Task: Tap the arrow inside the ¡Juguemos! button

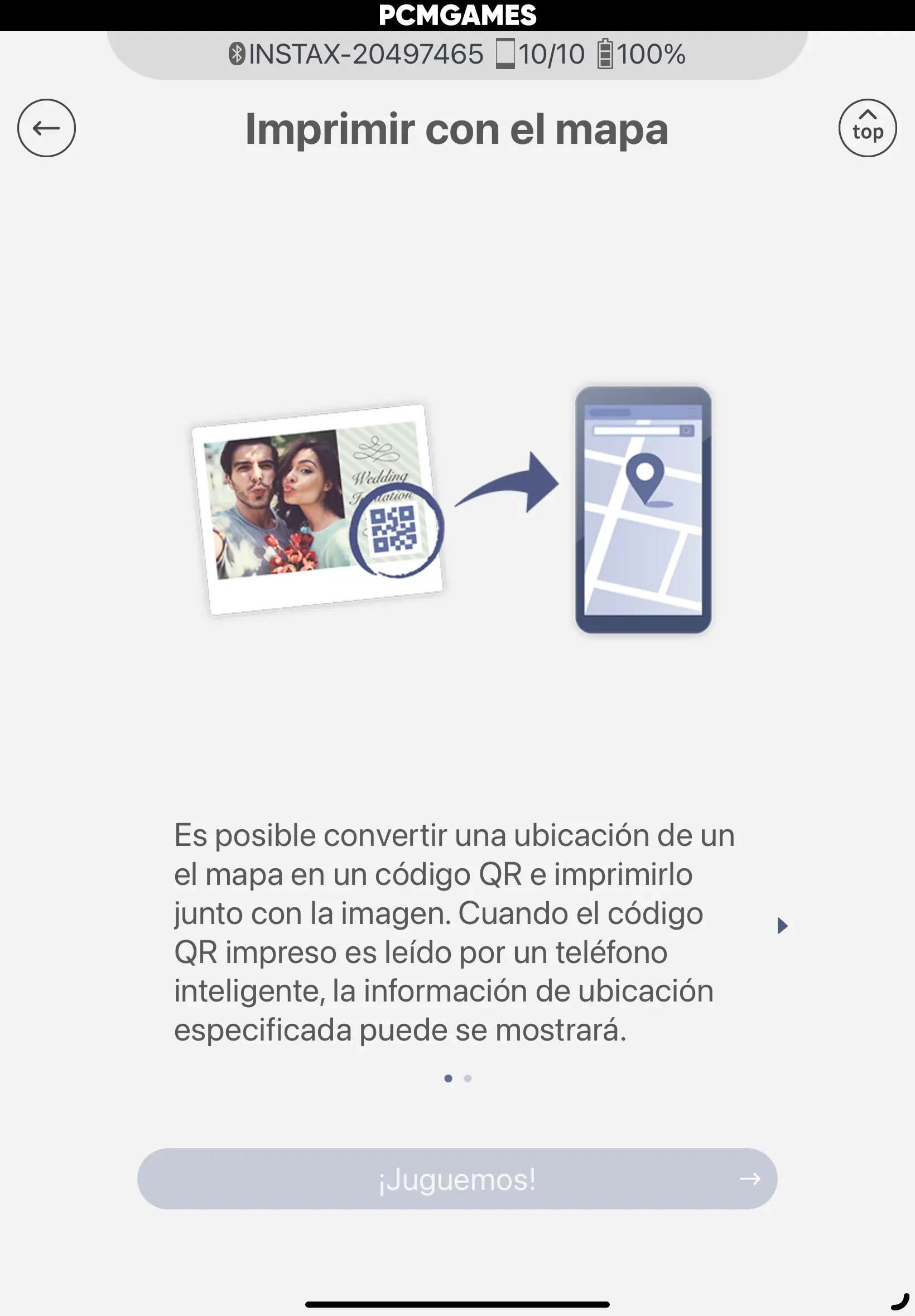Action: click(750, 1179)
